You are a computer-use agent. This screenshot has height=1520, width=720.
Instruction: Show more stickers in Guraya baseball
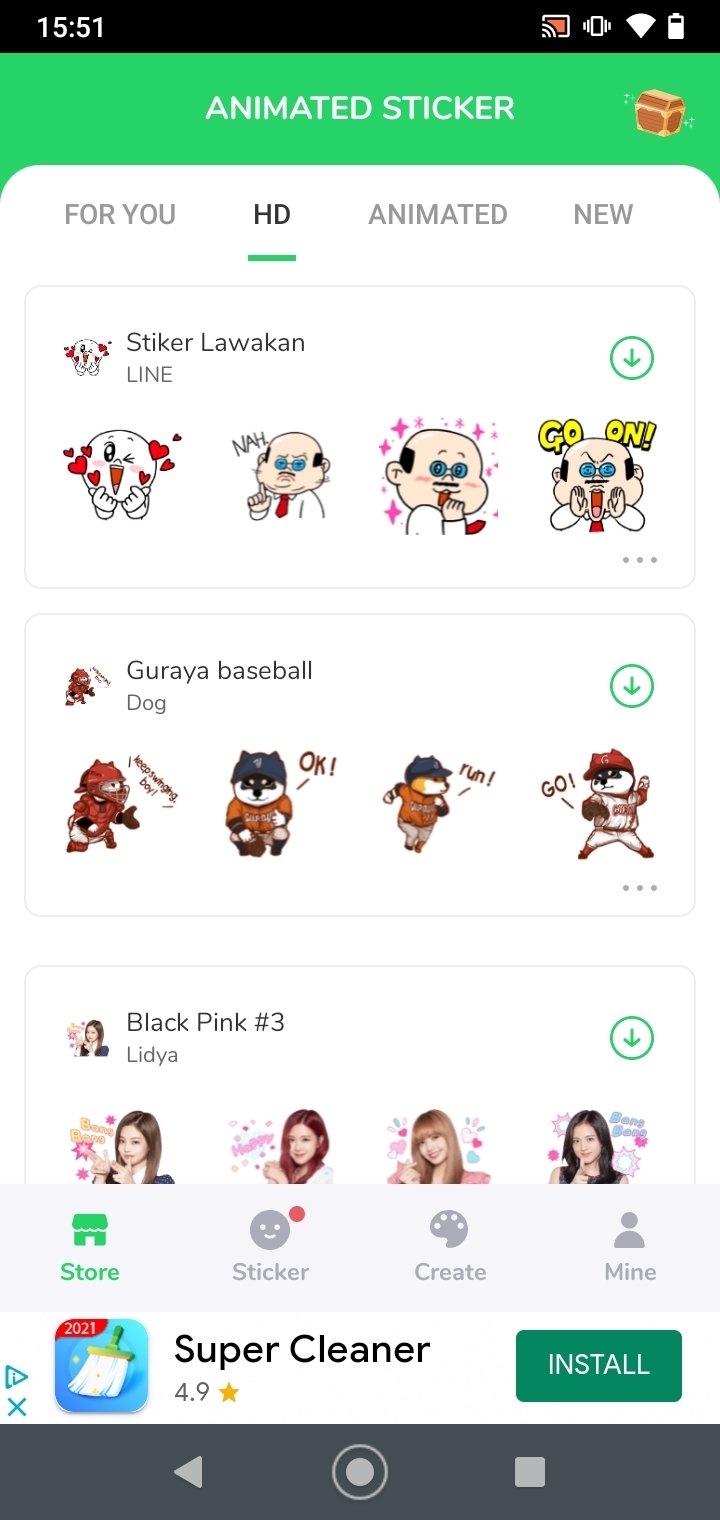[x=640, y=888]
